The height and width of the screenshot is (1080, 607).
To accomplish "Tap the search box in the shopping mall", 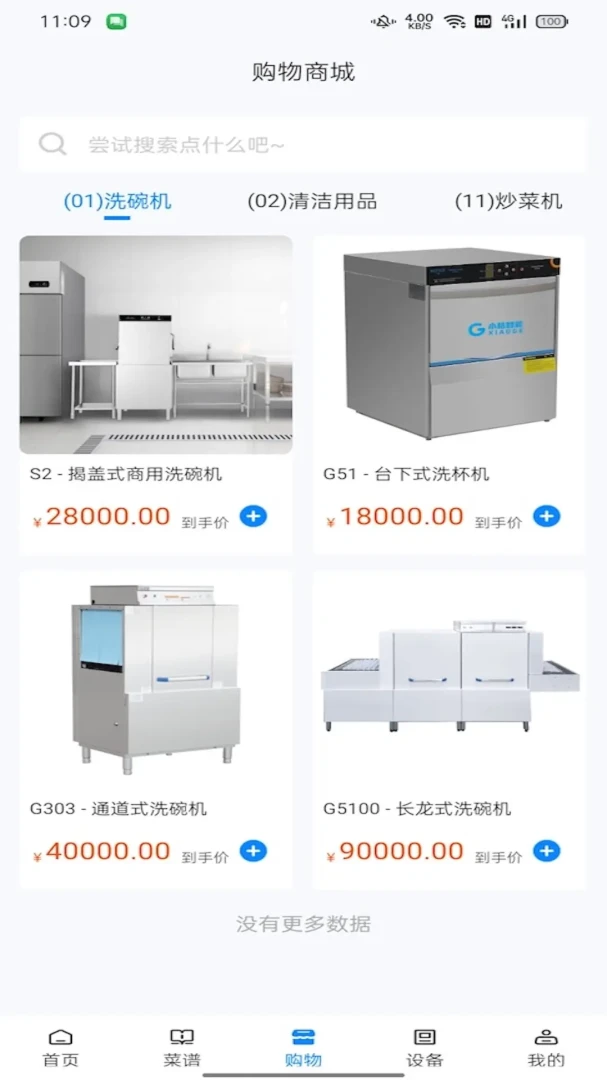I will pyautogui.click(x=303, y=145).
